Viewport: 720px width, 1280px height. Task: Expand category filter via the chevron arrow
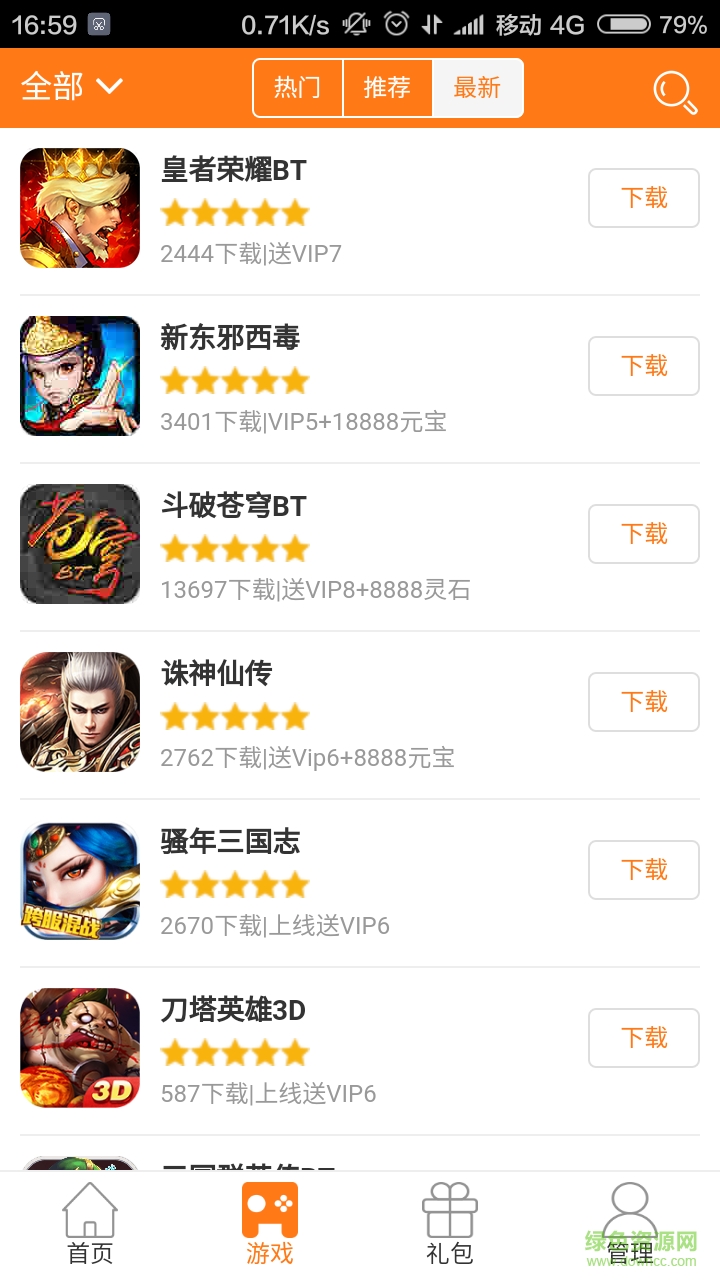(108, 87)
